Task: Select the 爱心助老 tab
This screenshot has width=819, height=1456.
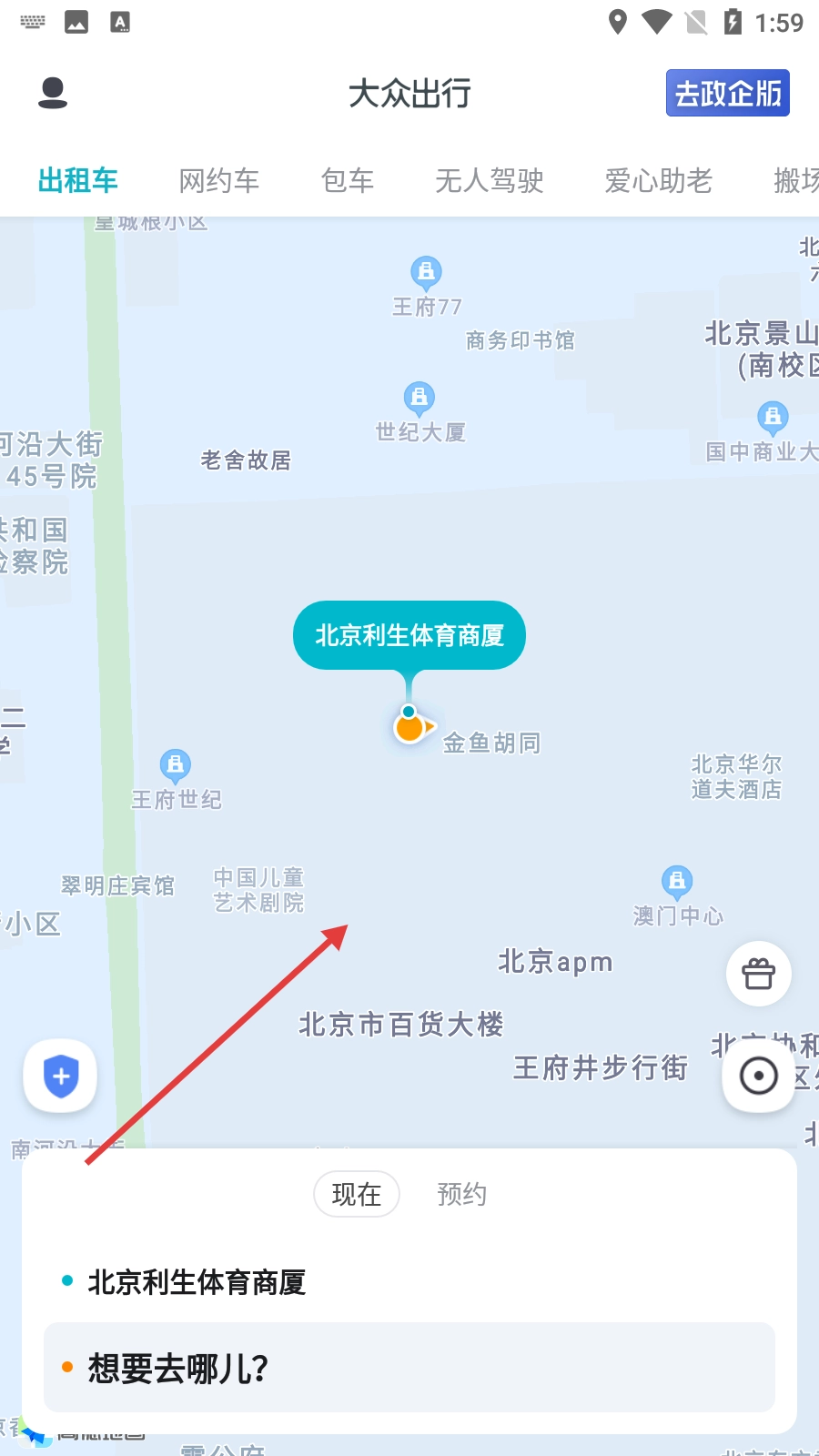Action: click(x=658, y=181)
